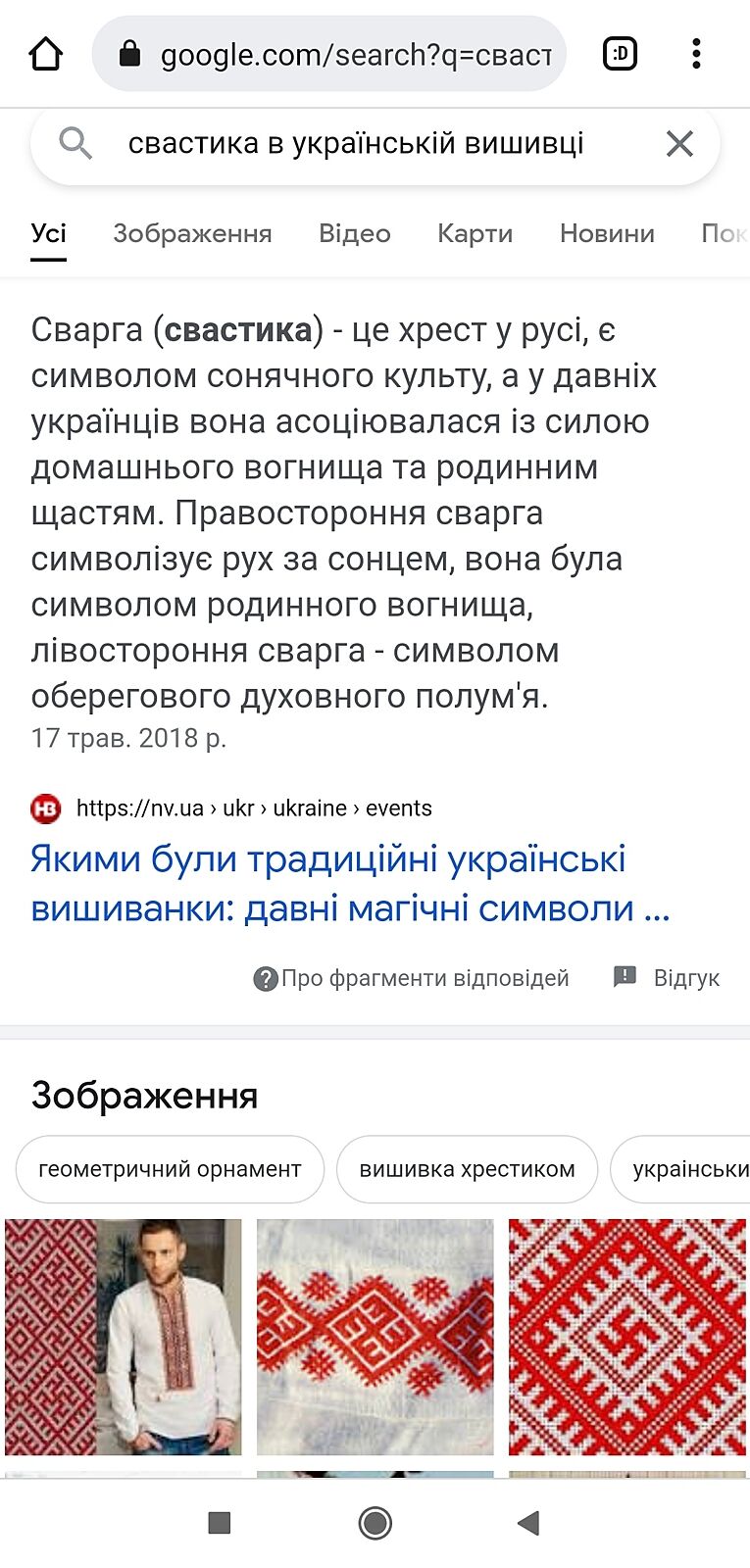Select the вишивка хрестиком chip
750x1568 pixels.
[467, 1169]
